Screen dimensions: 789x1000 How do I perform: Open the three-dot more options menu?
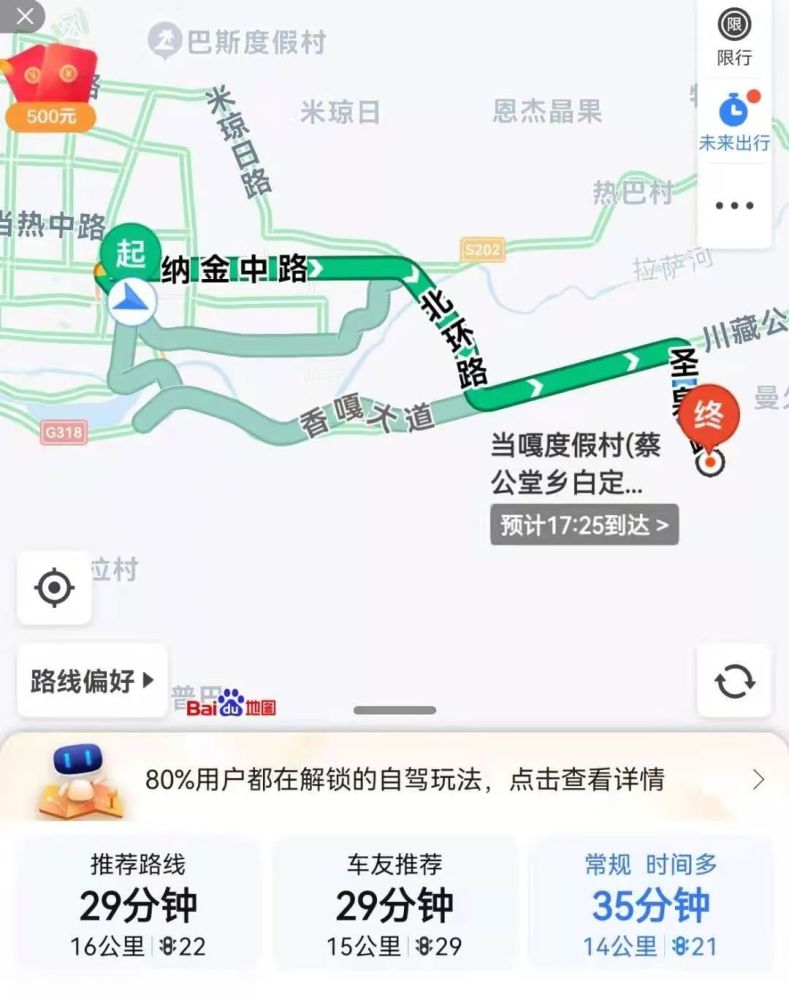pos(734,206)
